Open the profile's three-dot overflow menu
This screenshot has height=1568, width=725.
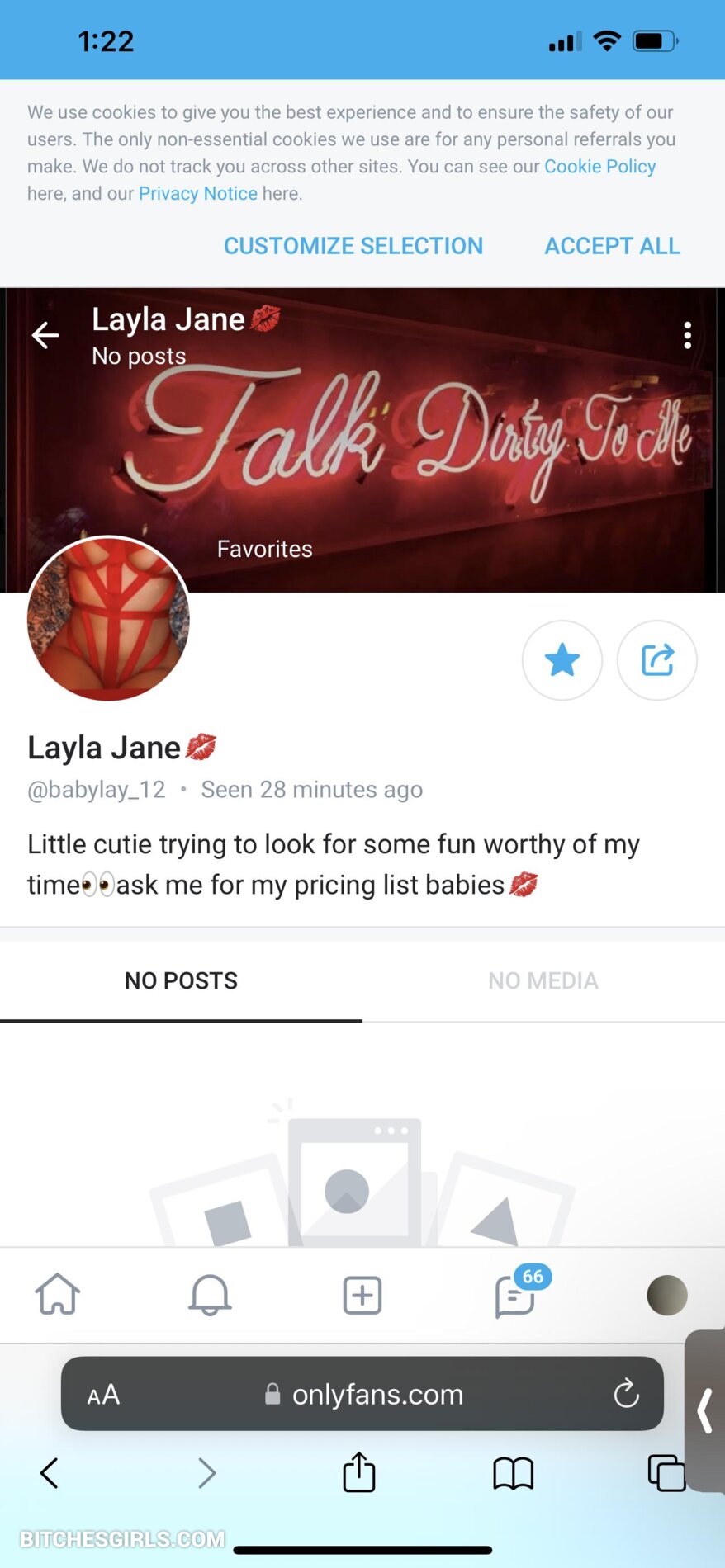pos(687,335)
